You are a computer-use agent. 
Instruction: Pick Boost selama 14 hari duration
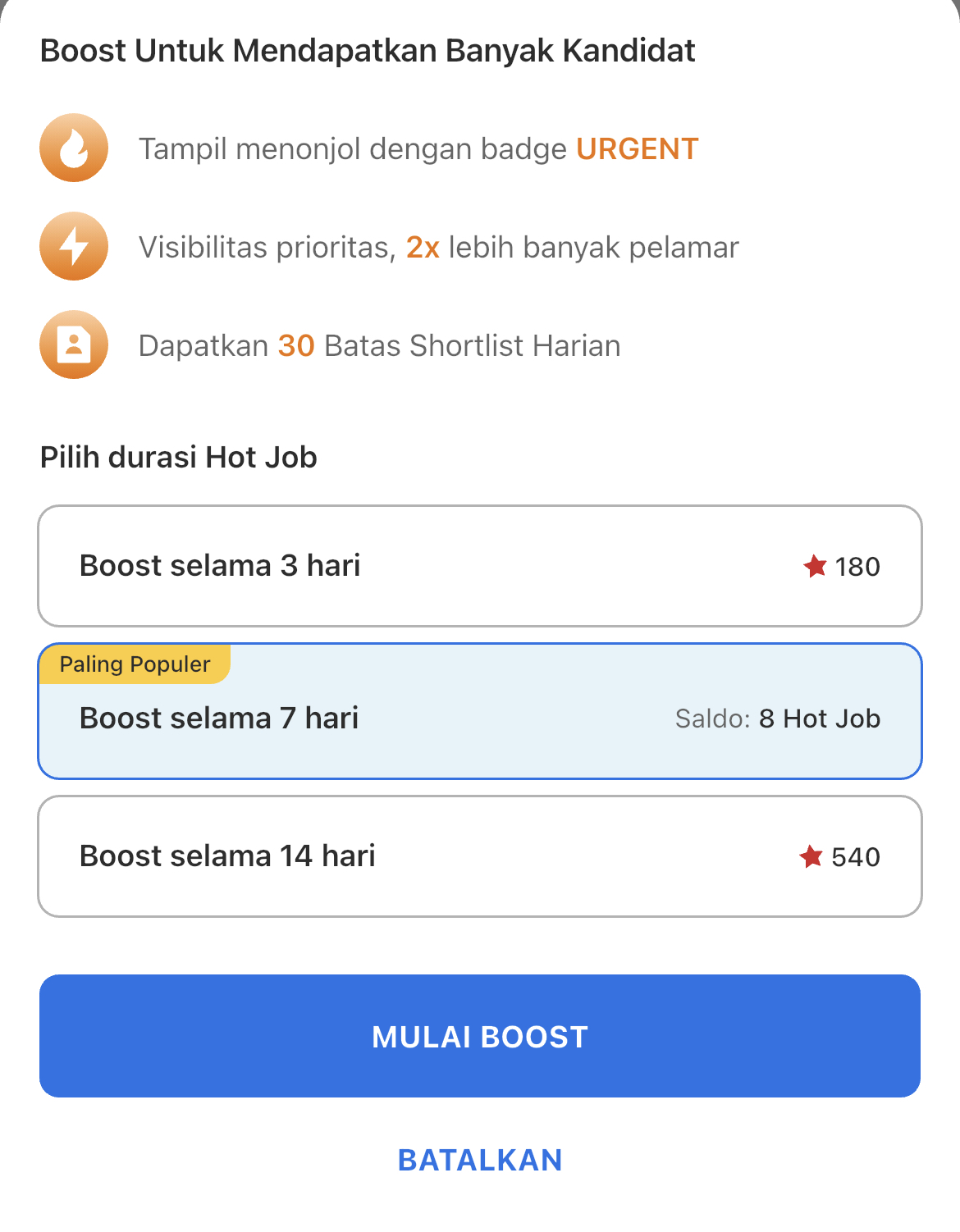click(479, 856)
